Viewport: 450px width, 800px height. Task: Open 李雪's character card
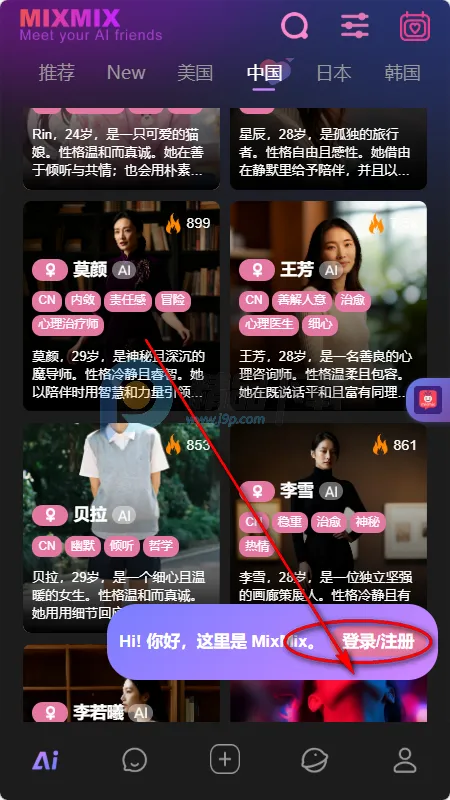tap(328, 515)
